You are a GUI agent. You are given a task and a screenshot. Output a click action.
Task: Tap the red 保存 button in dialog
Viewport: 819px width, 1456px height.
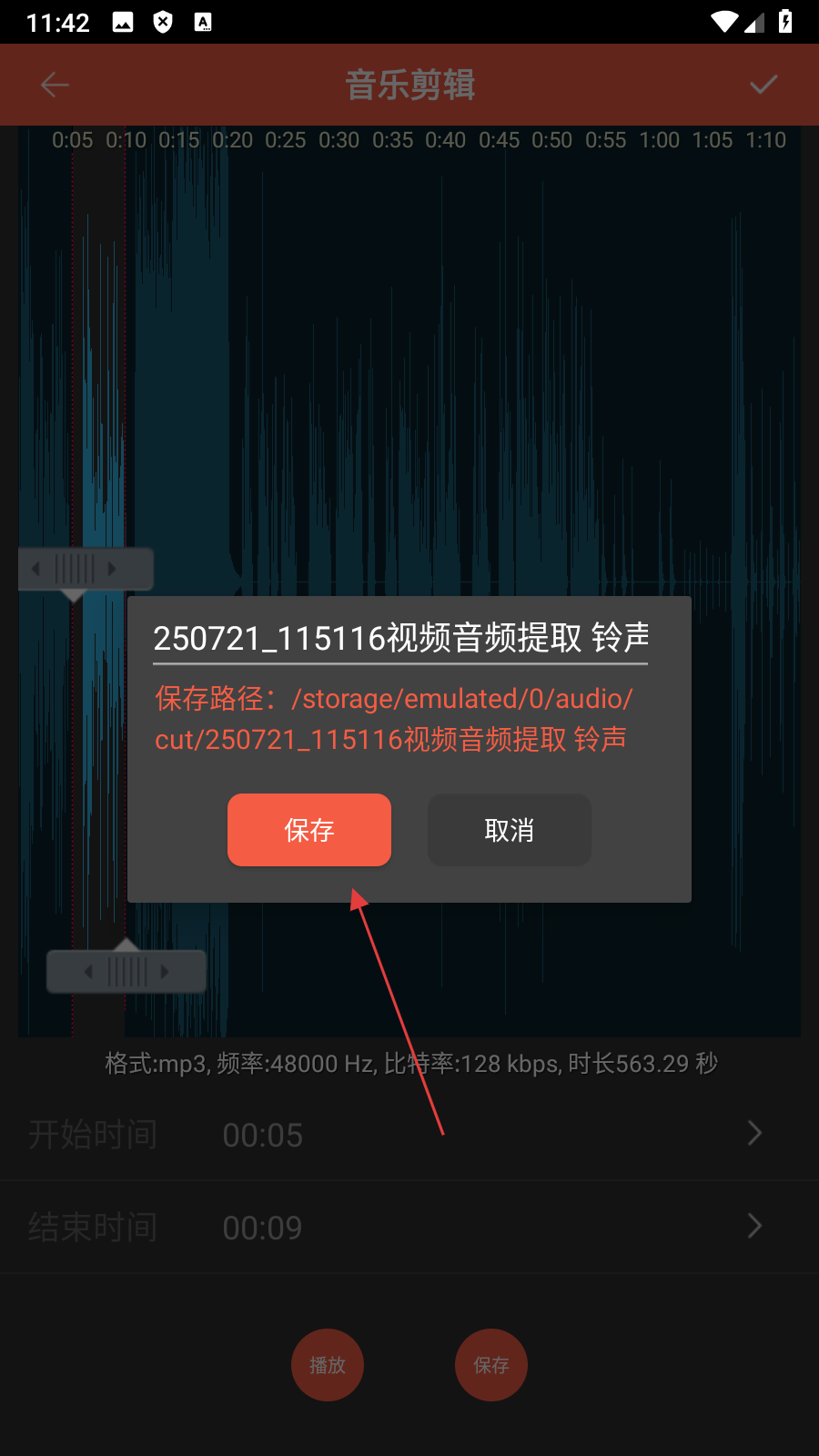[309, 830]
